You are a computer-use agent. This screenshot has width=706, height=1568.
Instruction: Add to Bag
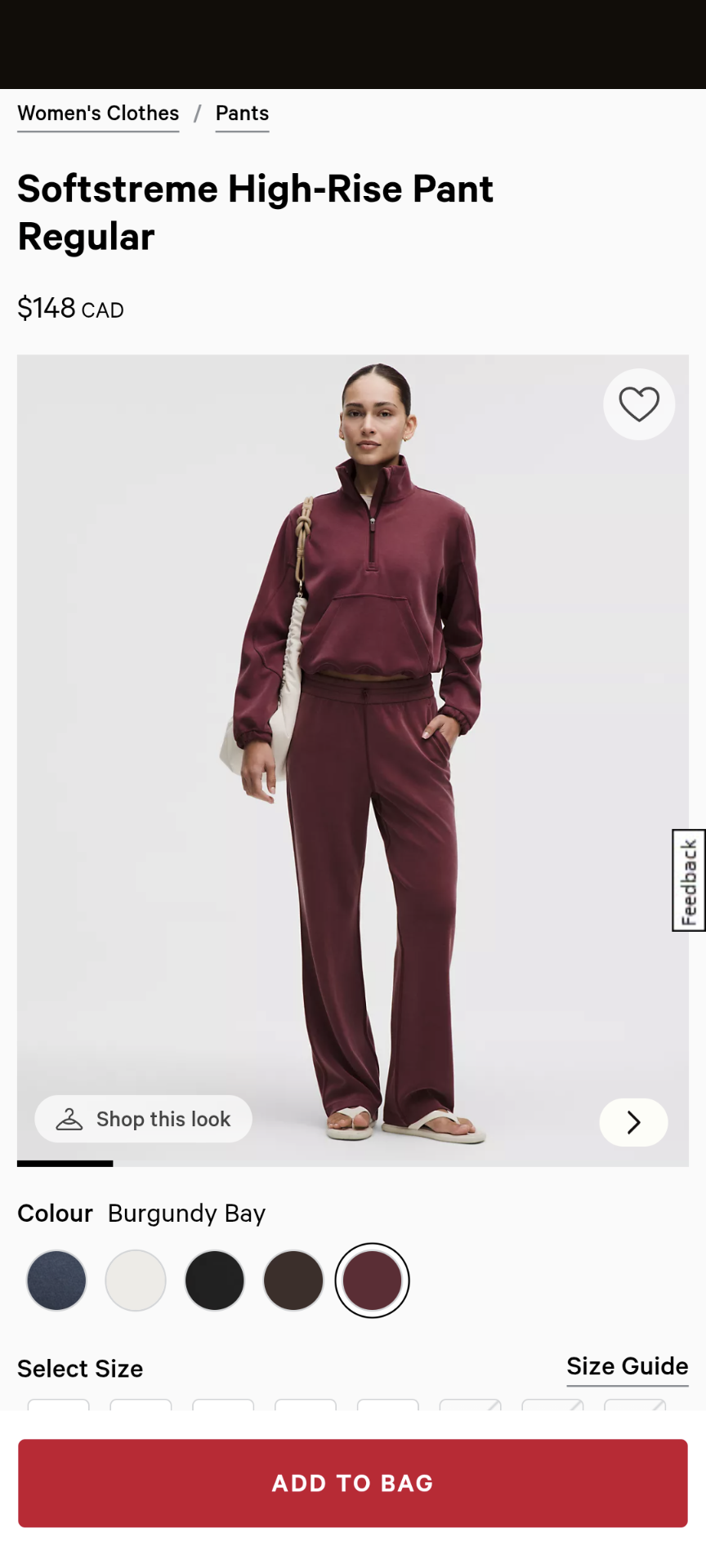click(353, 1483)
